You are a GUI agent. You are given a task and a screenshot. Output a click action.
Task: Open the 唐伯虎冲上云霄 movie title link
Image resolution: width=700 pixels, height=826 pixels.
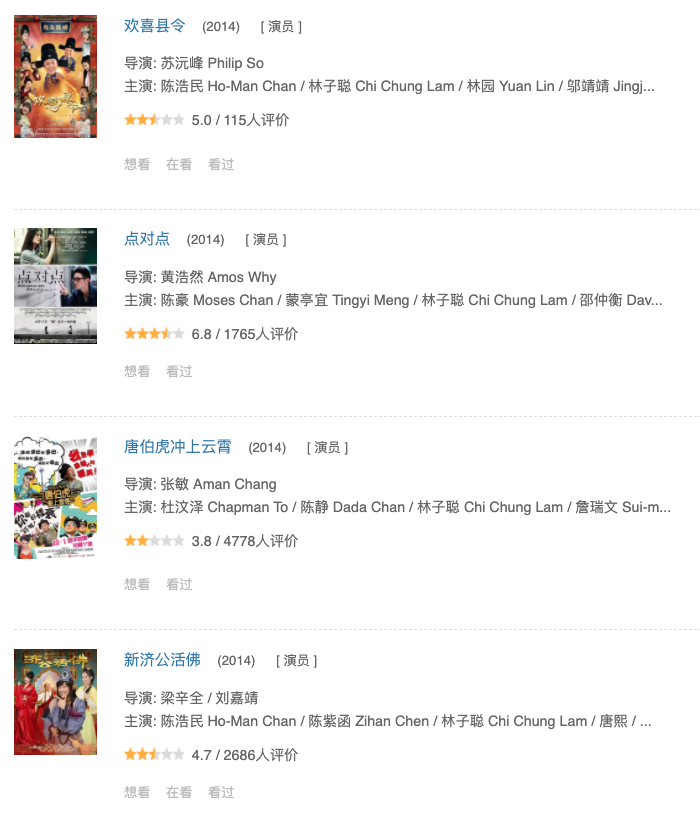178,447
